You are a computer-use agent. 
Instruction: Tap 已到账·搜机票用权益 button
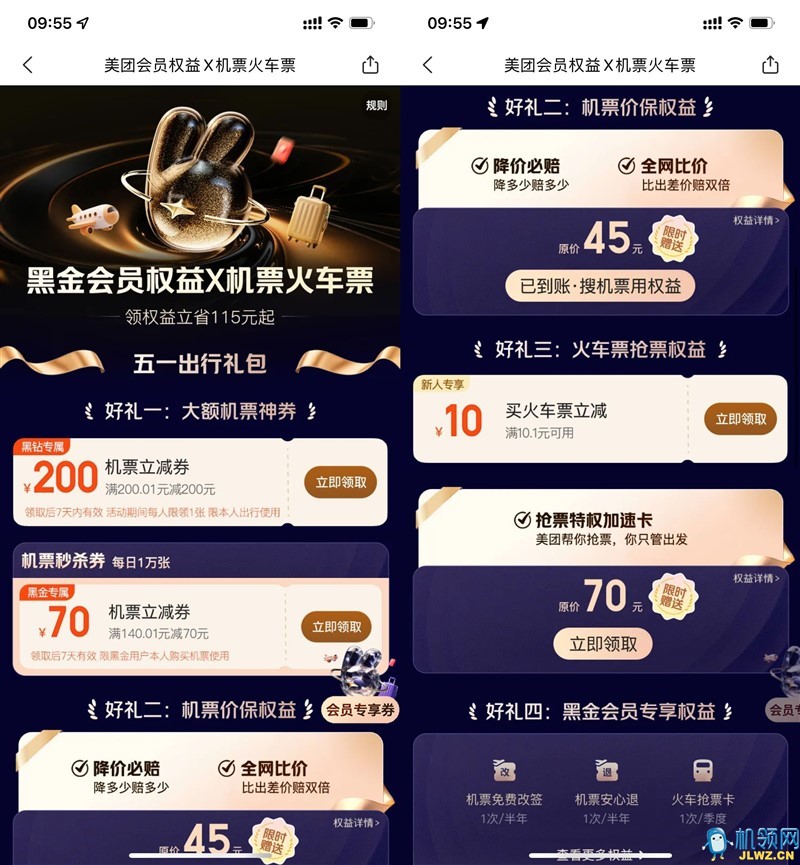tap(600, 286)
